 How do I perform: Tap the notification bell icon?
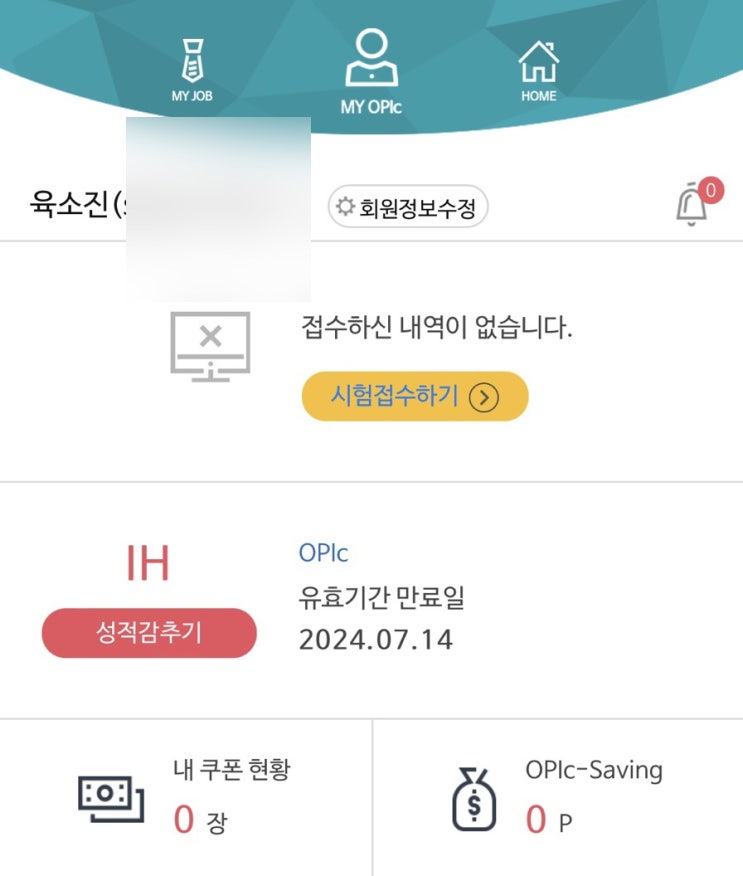coord(690,203)
